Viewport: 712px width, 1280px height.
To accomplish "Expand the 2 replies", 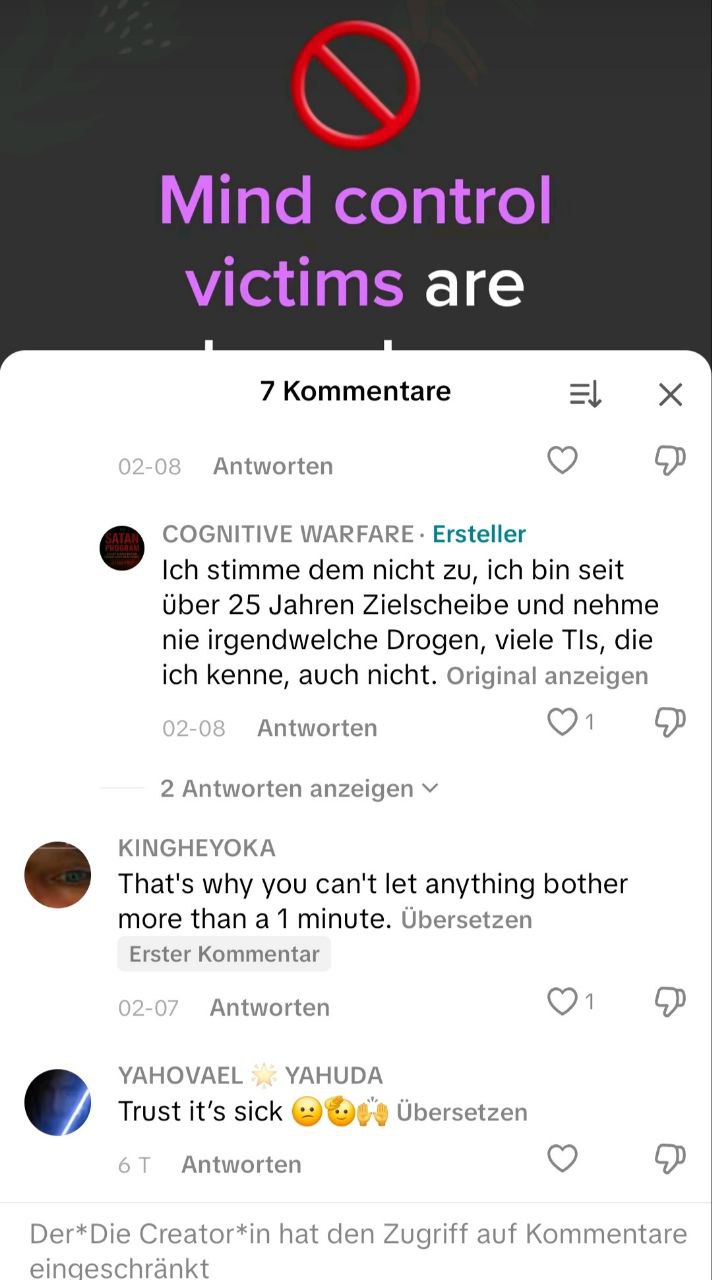I will point(298,788).
